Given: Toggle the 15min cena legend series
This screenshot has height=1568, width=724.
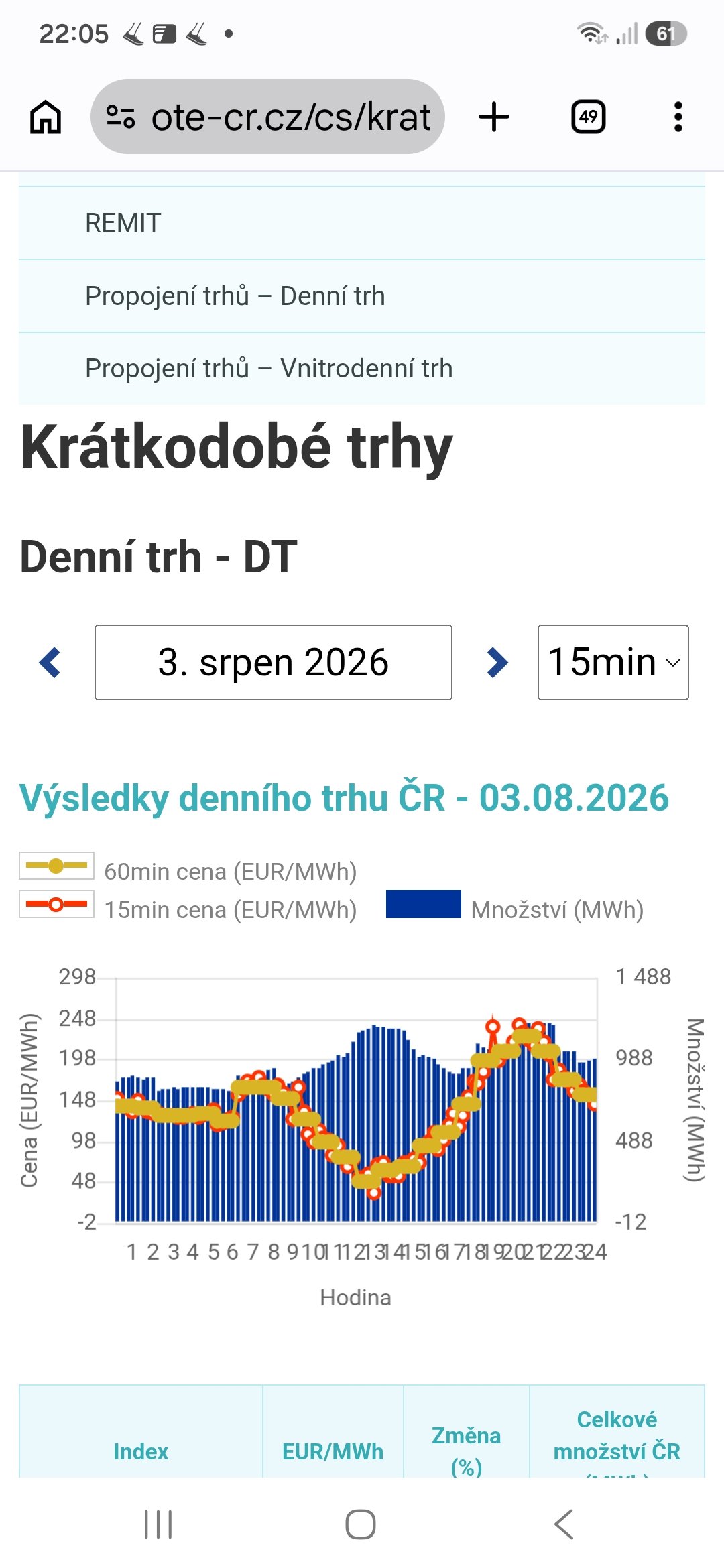Looking at the screenshot, I should click(x=188, y=908).
